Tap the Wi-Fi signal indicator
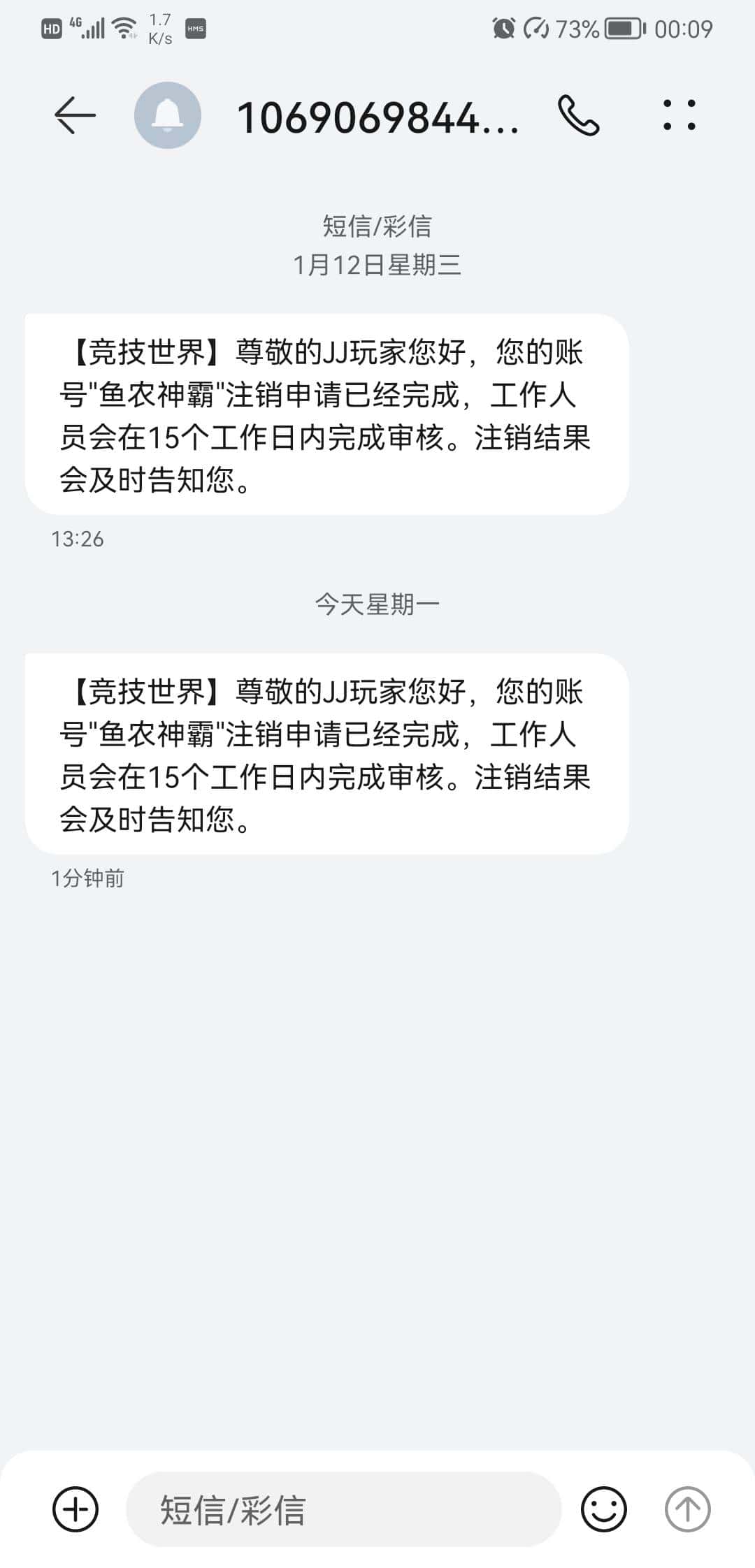 124,28
